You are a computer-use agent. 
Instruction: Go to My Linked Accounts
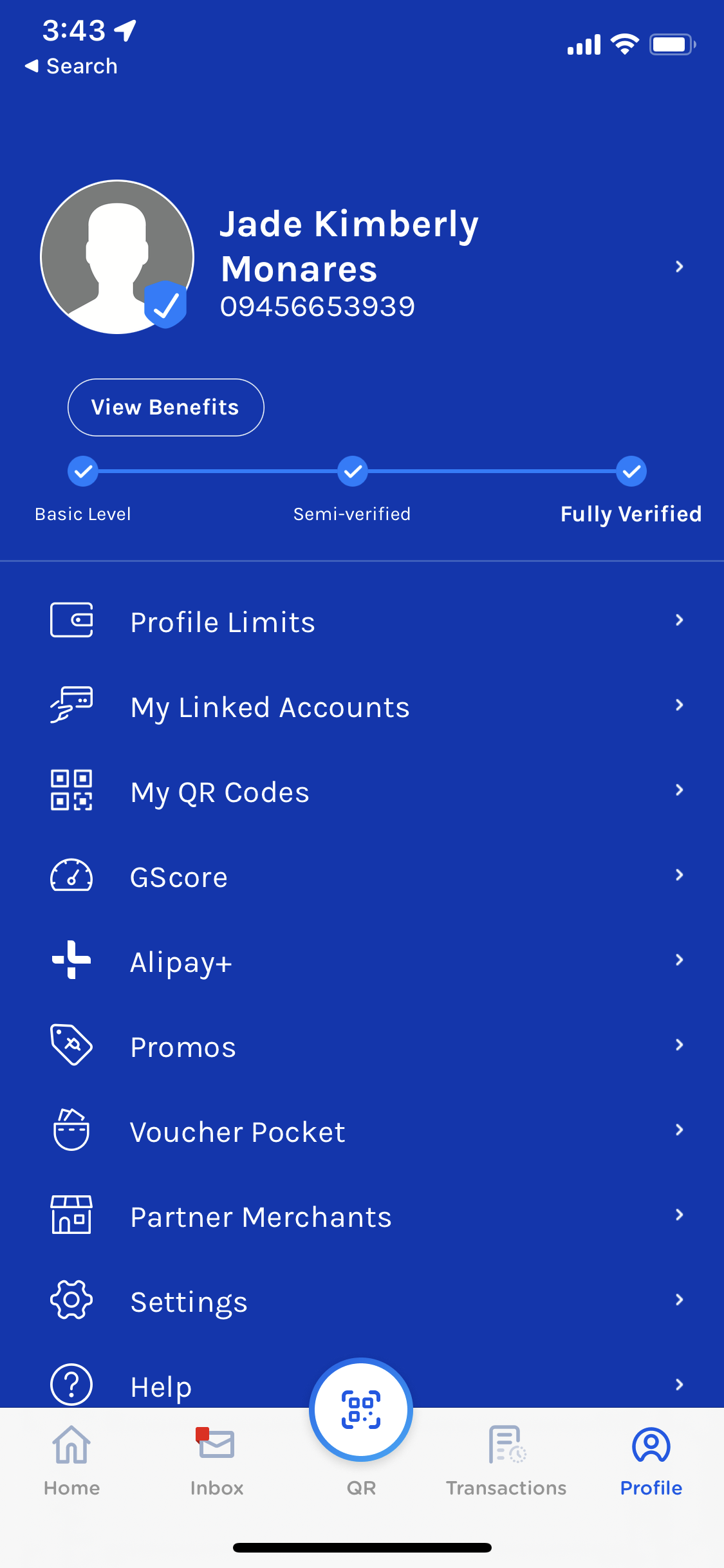click(x=360, y=707)
